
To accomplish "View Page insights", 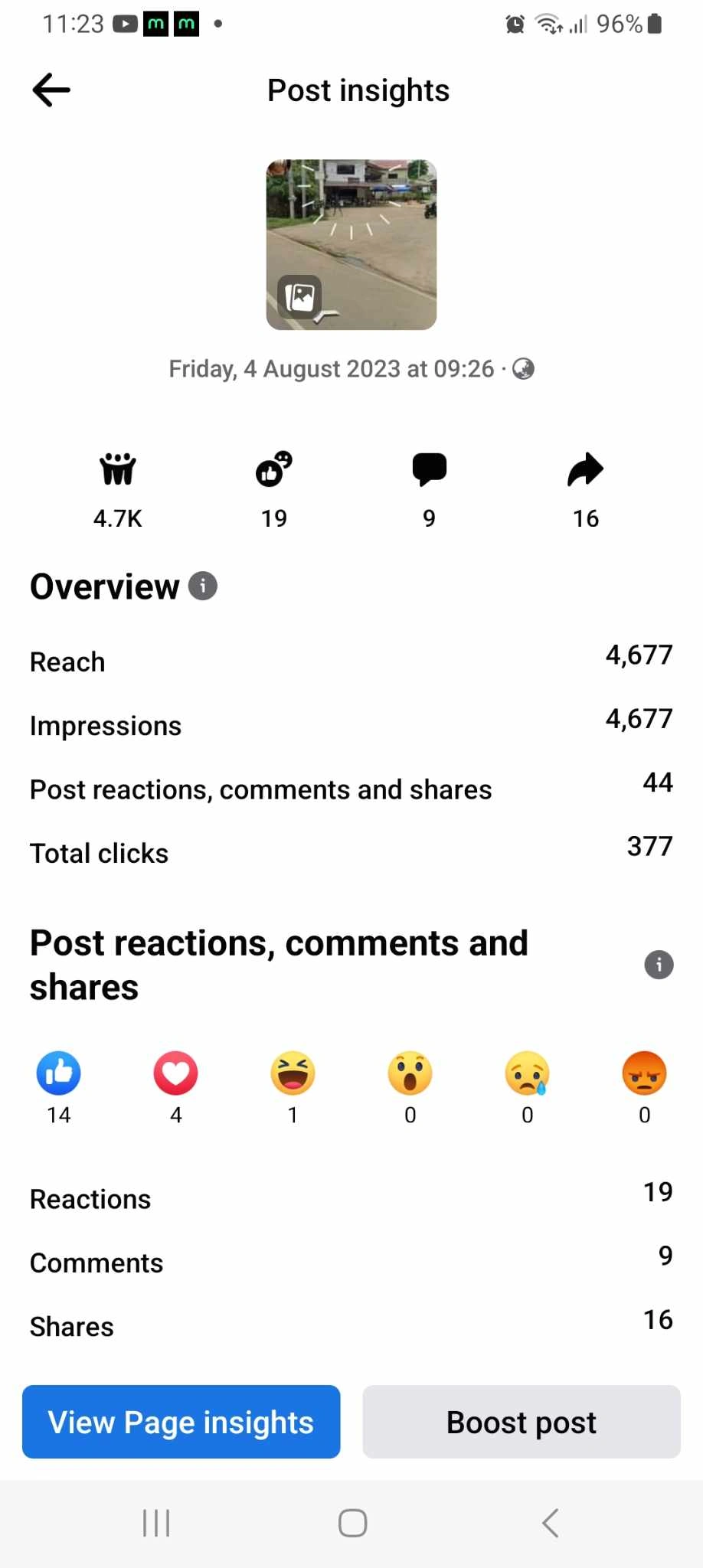I will tap(181, 1422).
